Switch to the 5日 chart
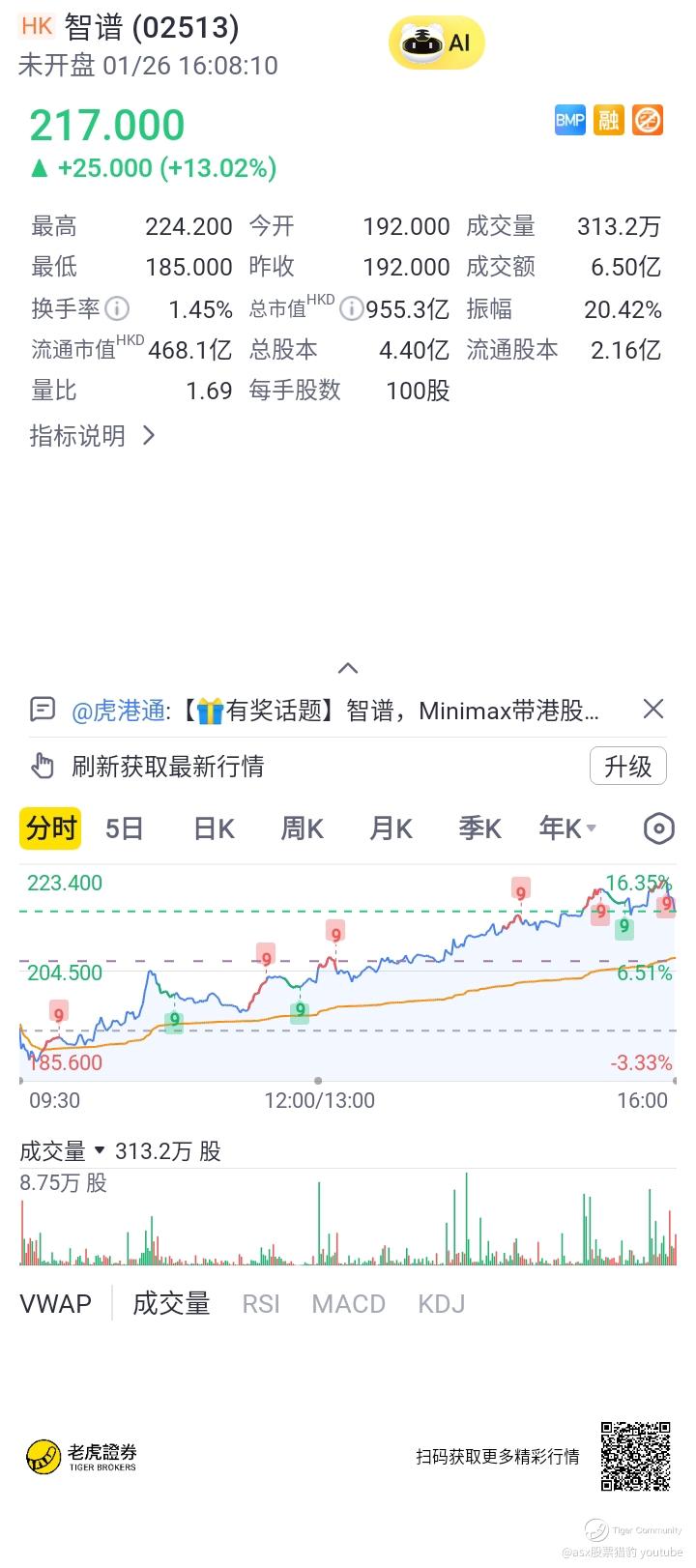696x1568 pixels. coord(125,828)
